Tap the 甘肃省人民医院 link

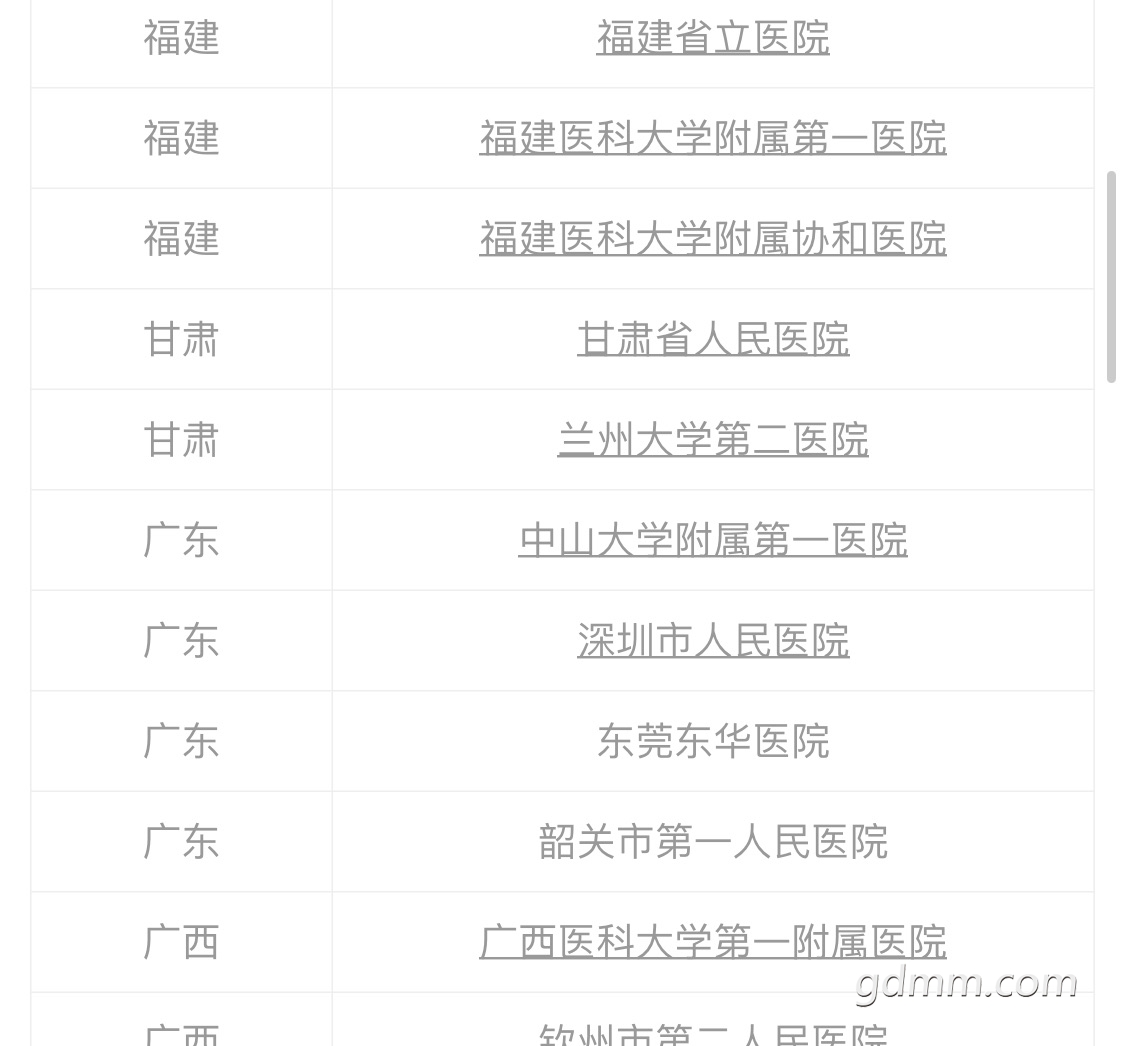[x=712, y=339]
